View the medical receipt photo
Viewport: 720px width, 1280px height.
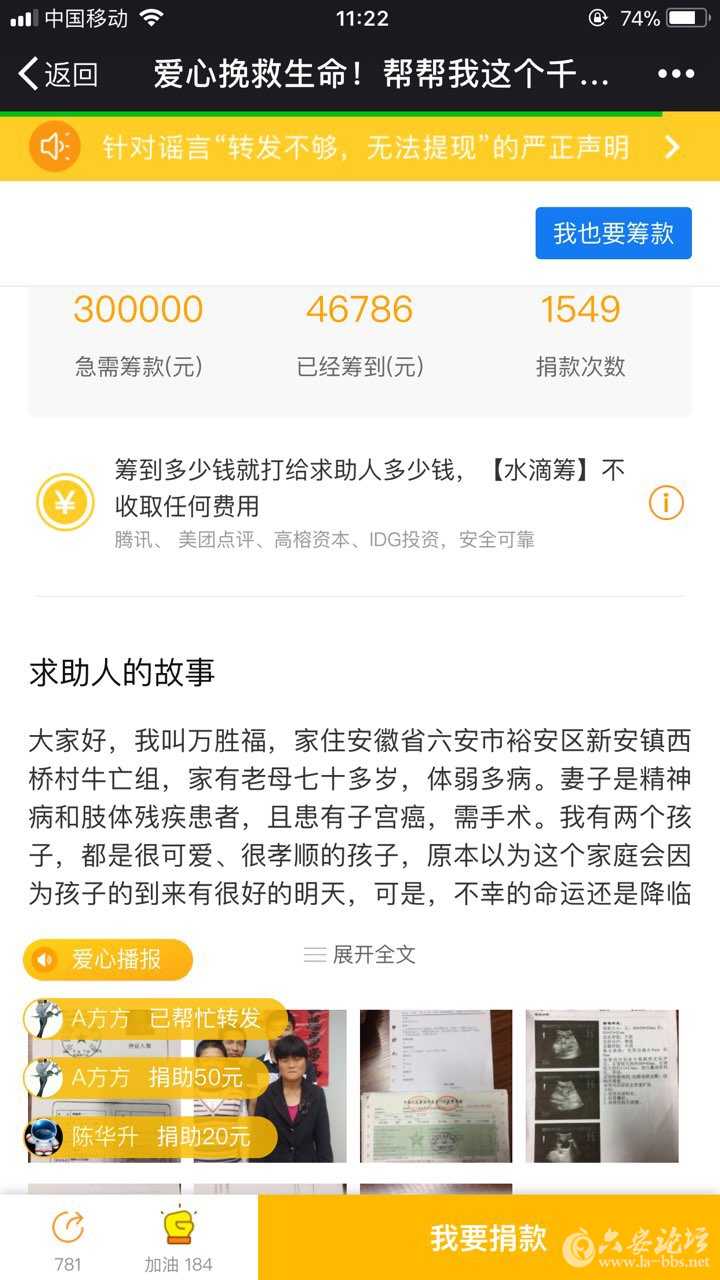(436, 1086)
